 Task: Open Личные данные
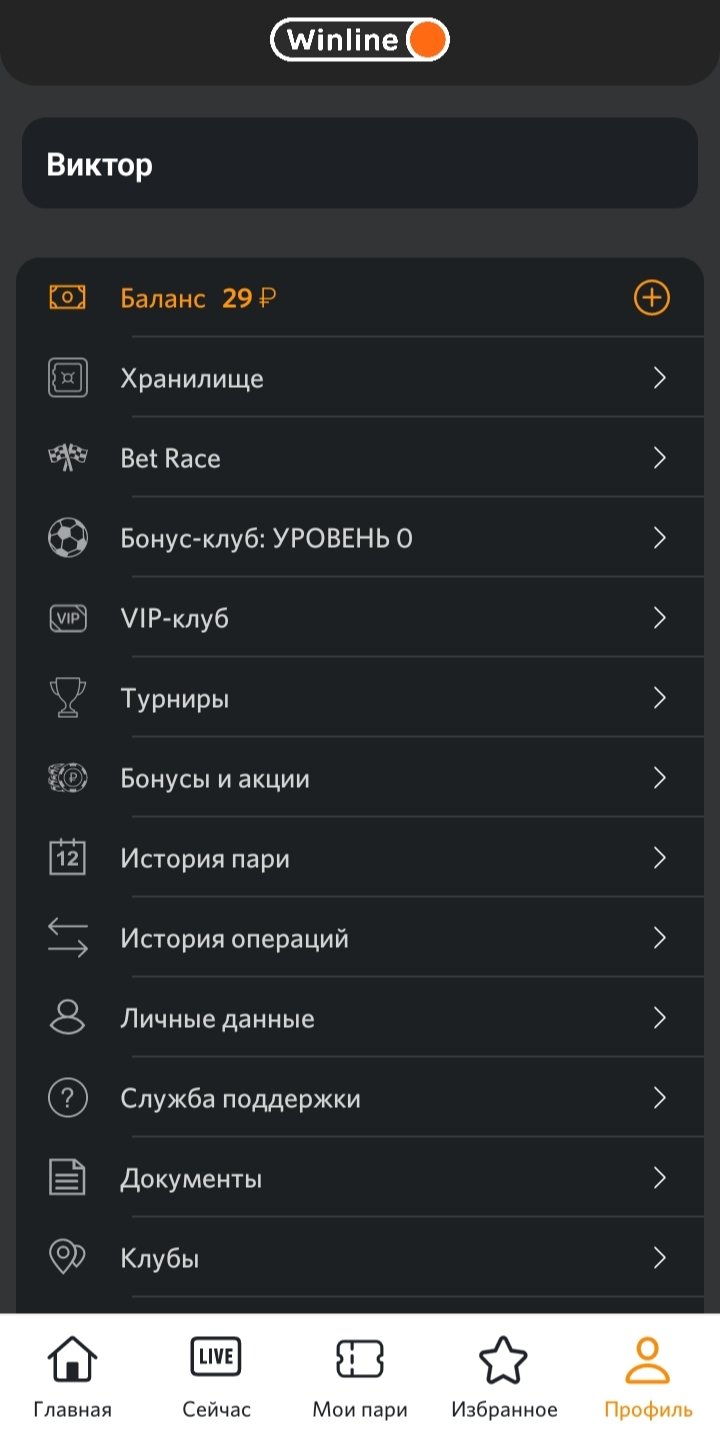[x=360, y=1018]
